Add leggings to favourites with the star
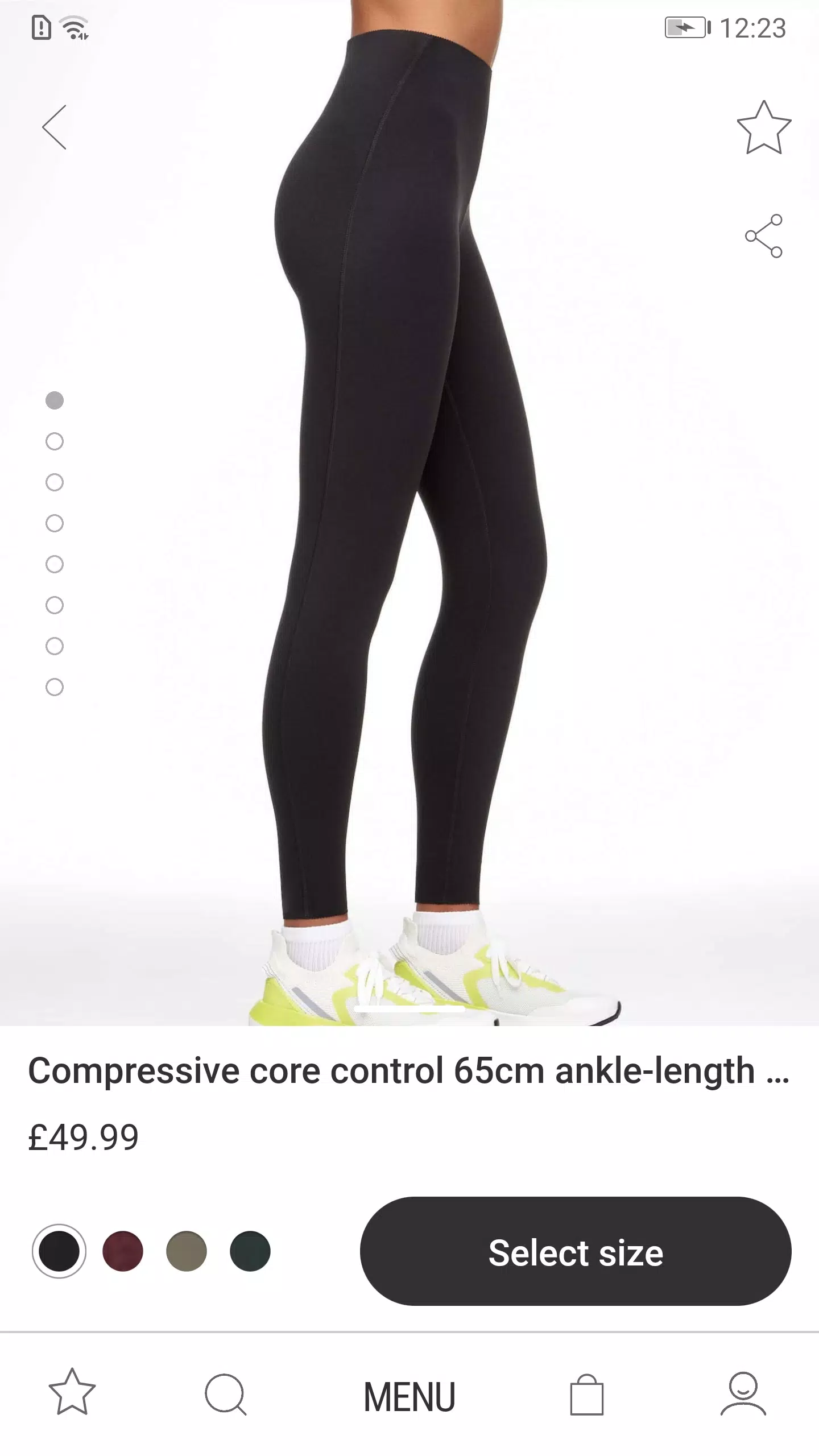This screenshot has width=819, height=1456. click(763, 129)
